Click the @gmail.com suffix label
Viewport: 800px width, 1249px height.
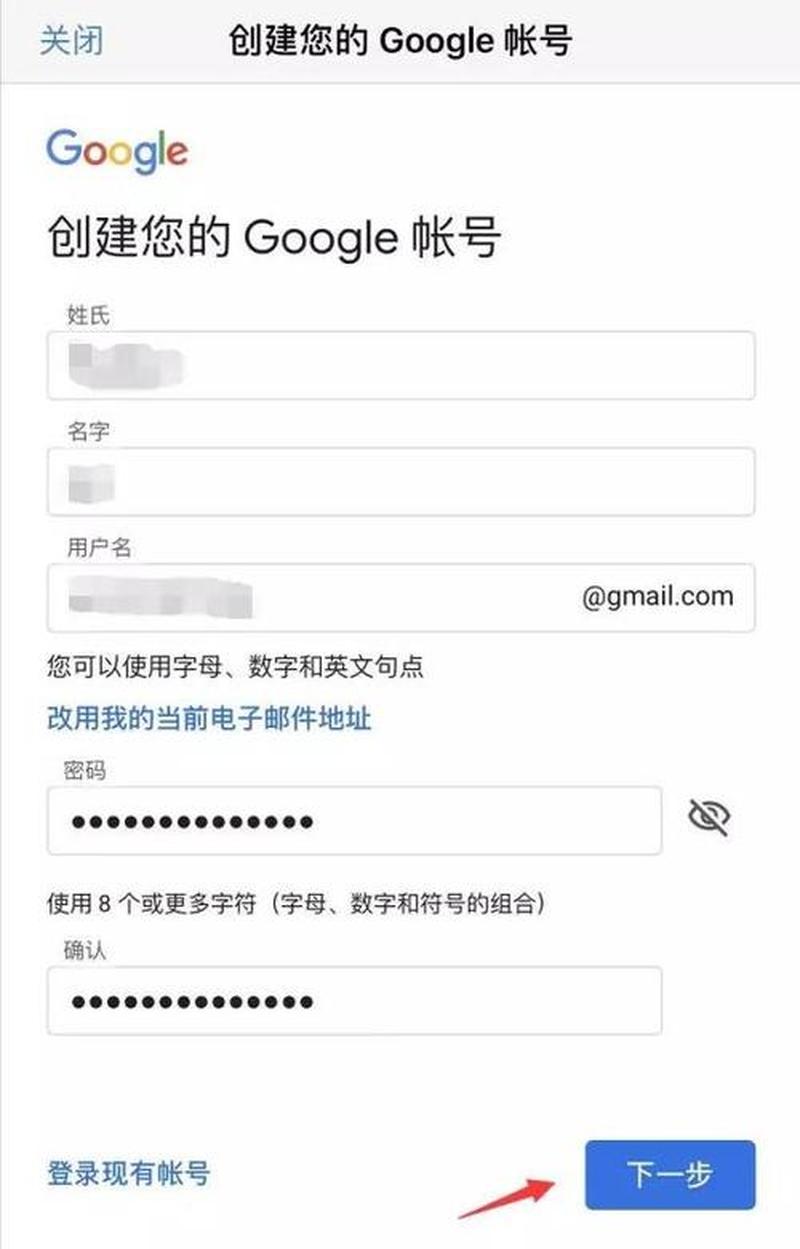[660, 597]
